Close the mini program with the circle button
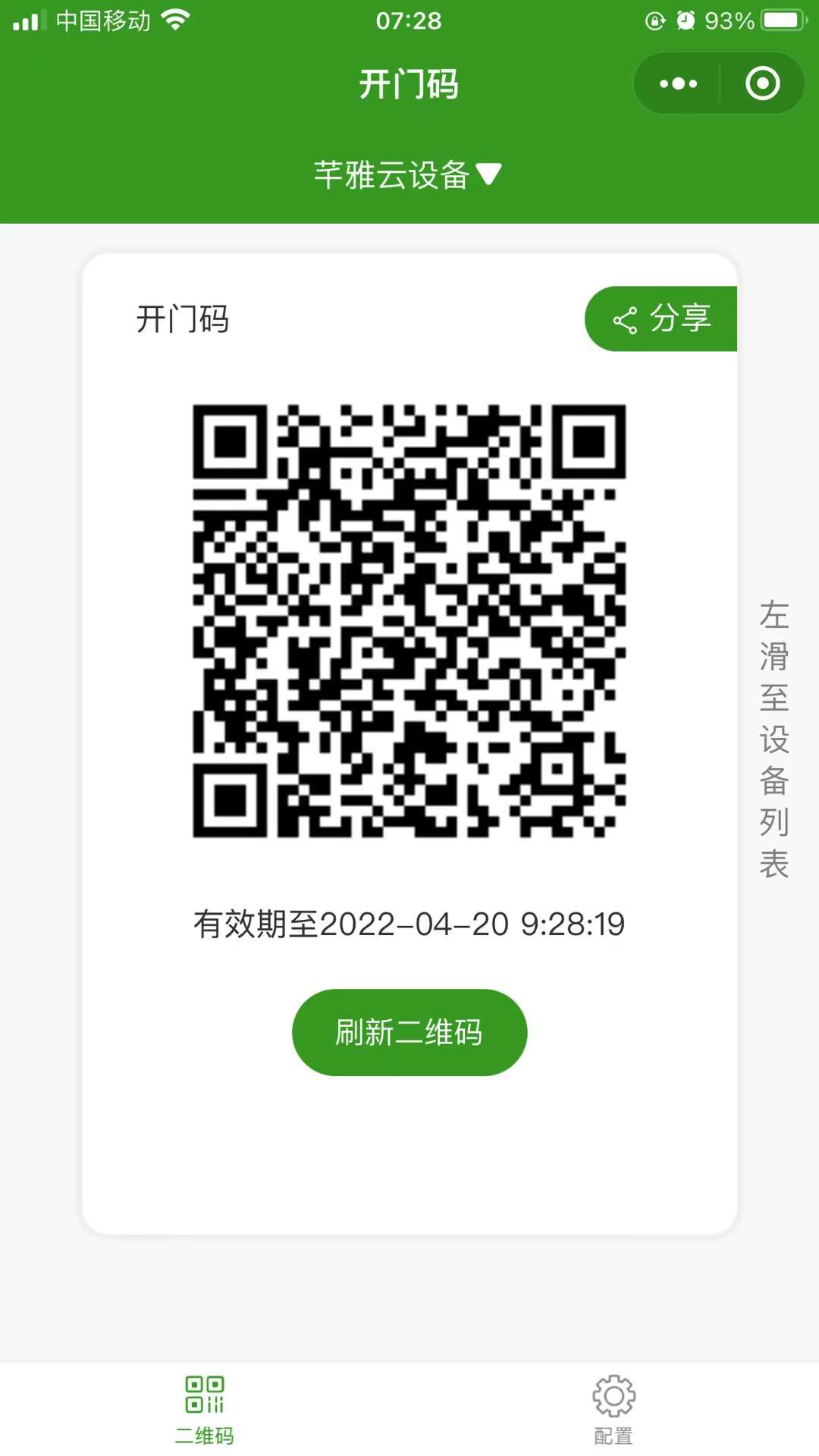 coord(762,83)
